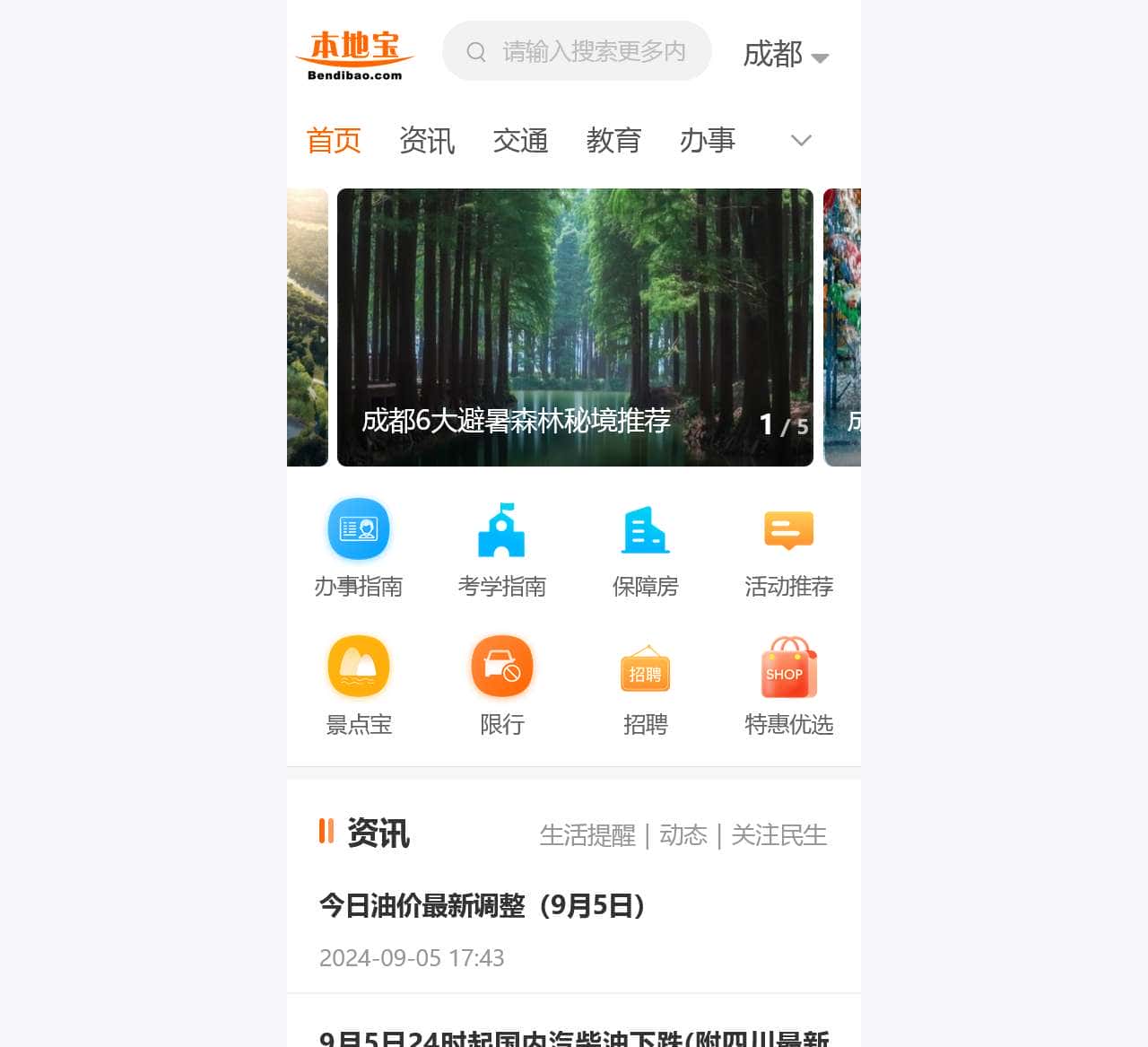Open the 活动推荐 shortcut

pyautogui.click(x=789, y=548)
